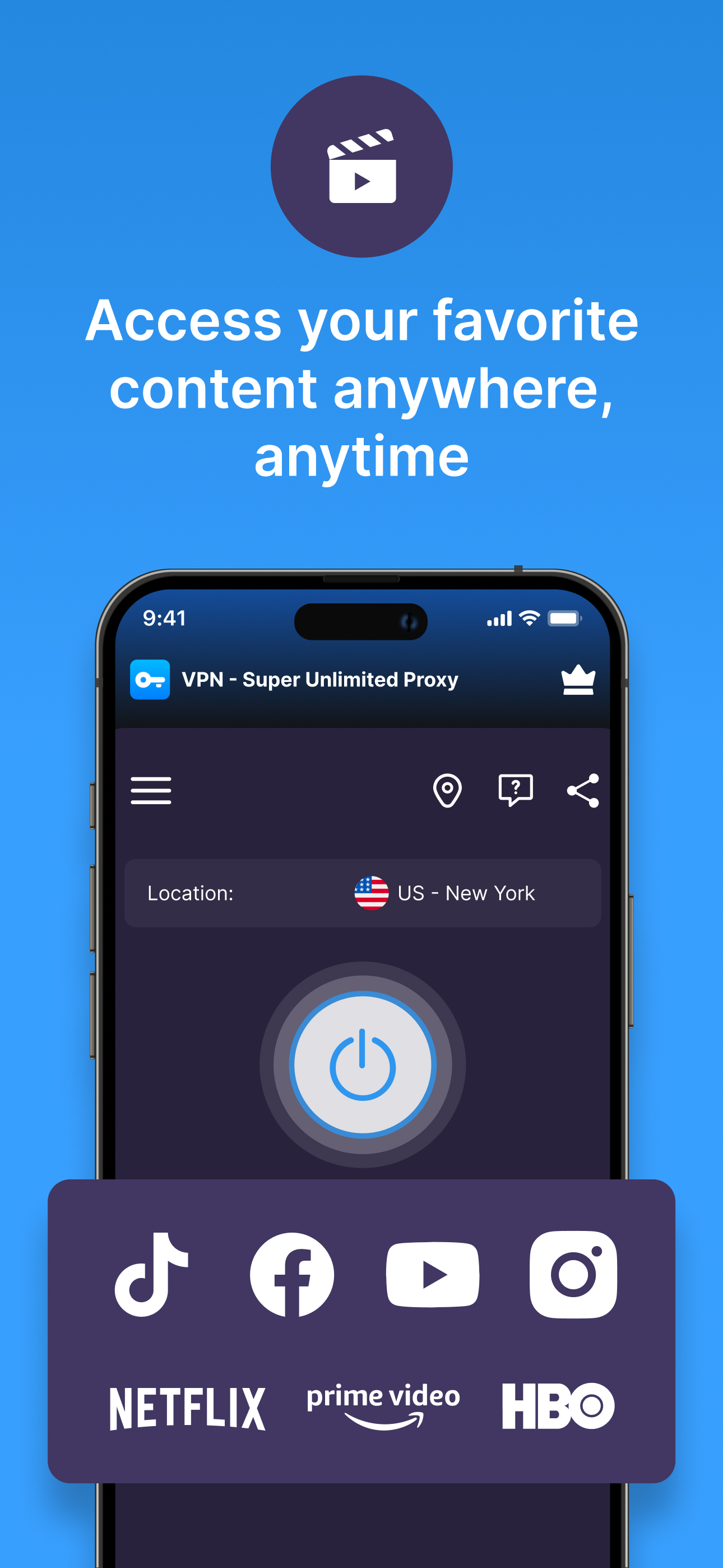The image size is (723, 1568).
Task: Open the US - New York location selector
Action: (466, 893)
